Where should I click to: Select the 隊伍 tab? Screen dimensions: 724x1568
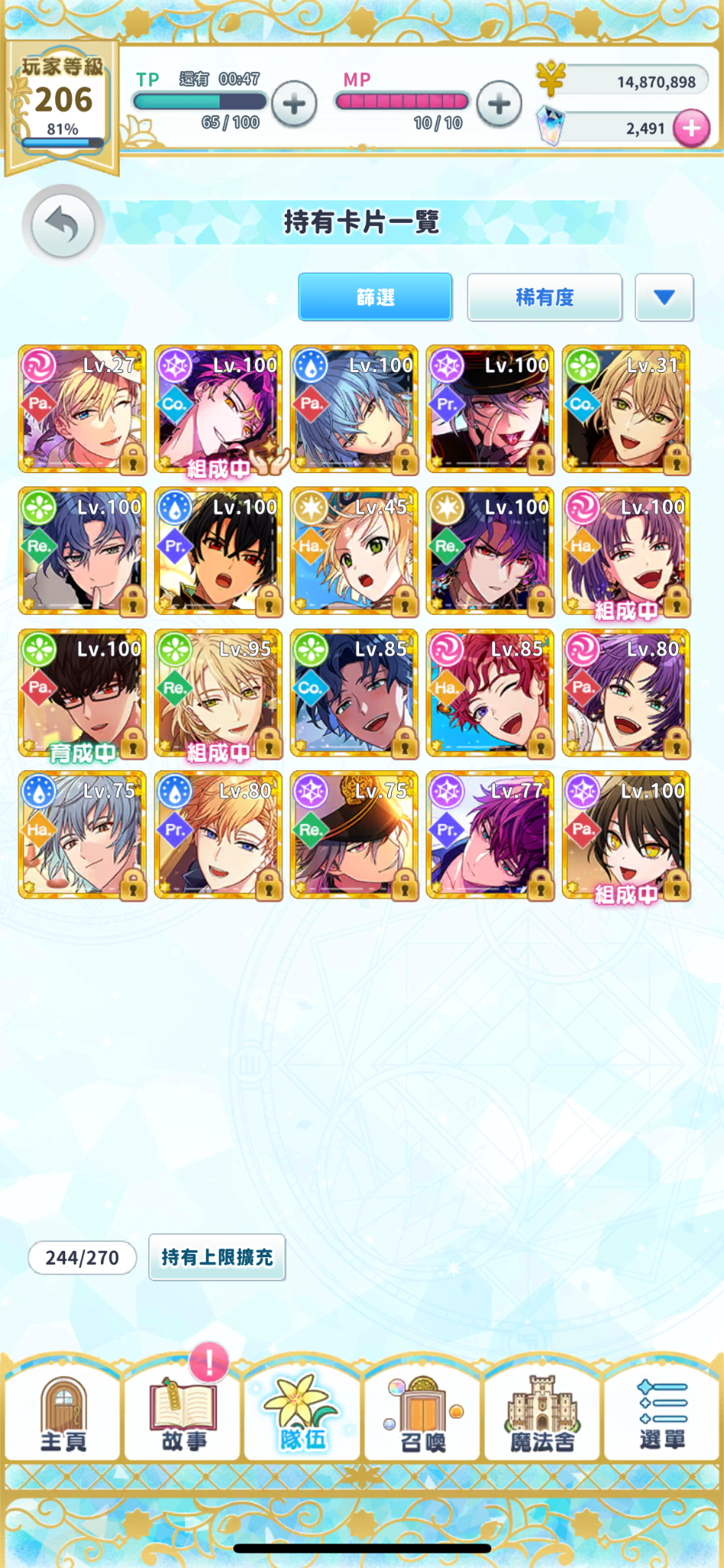coord(303,1415)
